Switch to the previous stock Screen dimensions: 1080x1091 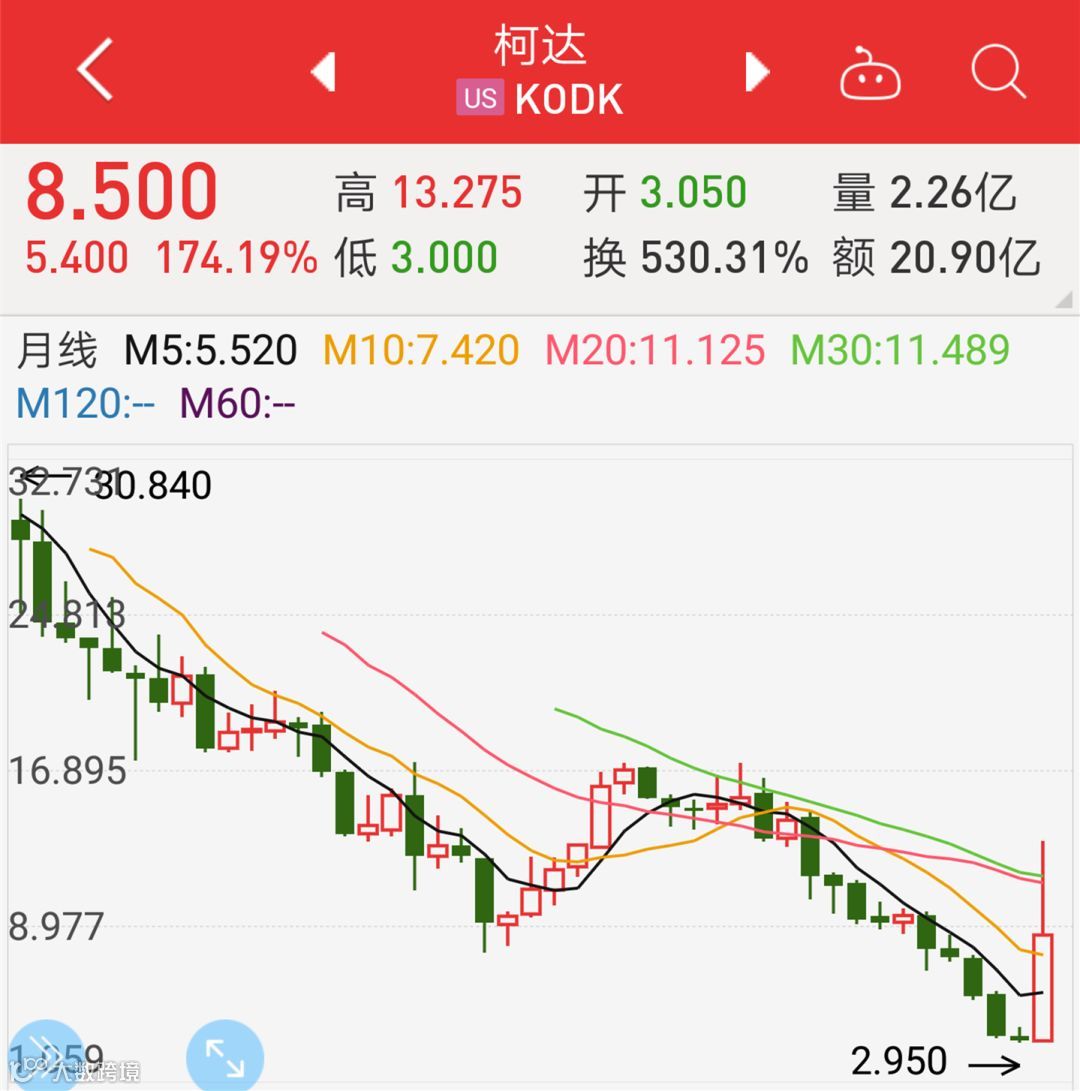(323, 72)
